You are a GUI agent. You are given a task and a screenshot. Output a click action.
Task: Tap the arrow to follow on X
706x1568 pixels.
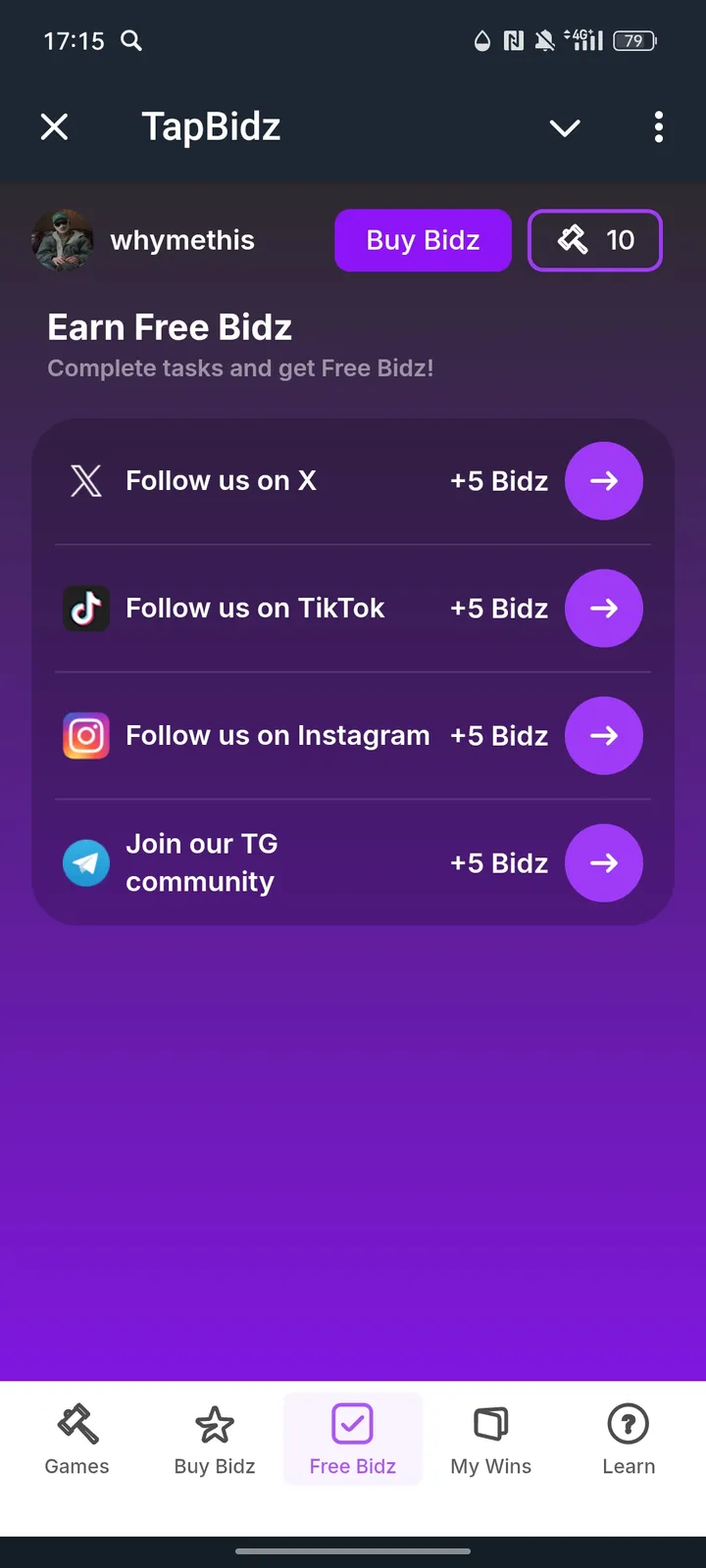604,480
